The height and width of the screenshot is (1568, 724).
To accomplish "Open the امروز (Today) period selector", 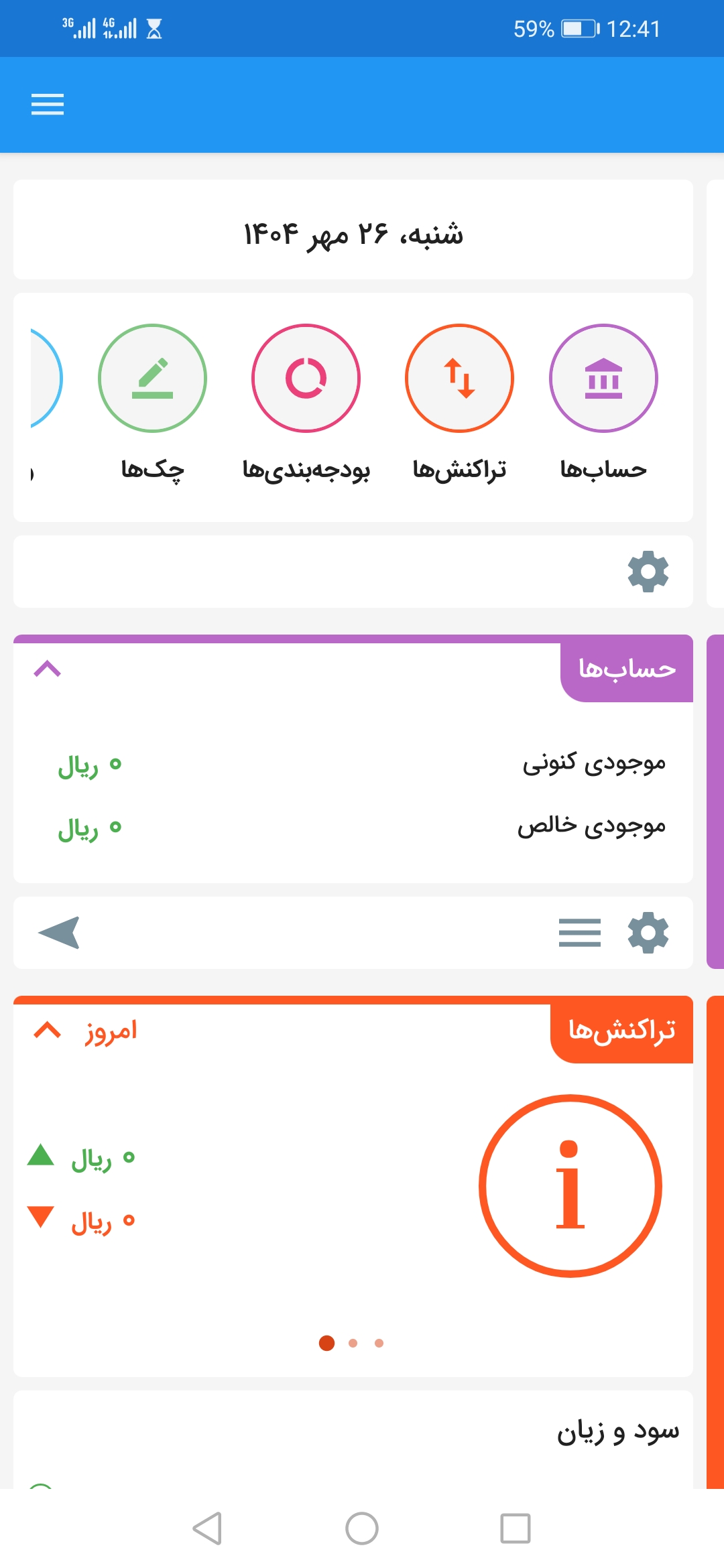I will (111, 1030).
